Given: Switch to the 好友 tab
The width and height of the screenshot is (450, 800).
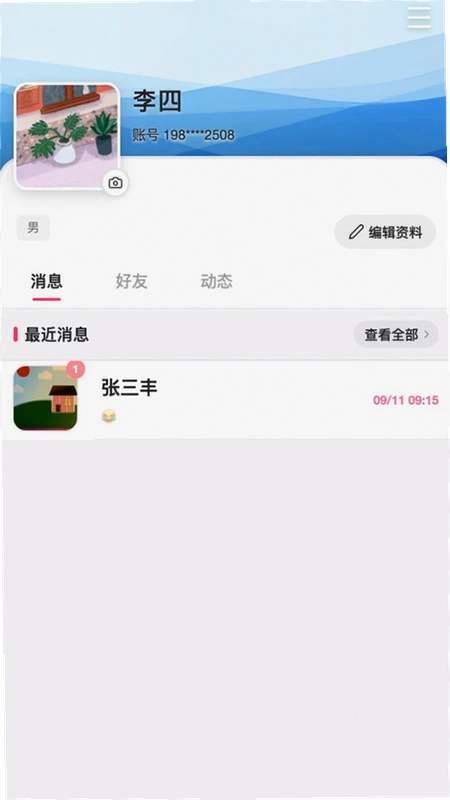Looking at the screenshot, I should (131, 281).
